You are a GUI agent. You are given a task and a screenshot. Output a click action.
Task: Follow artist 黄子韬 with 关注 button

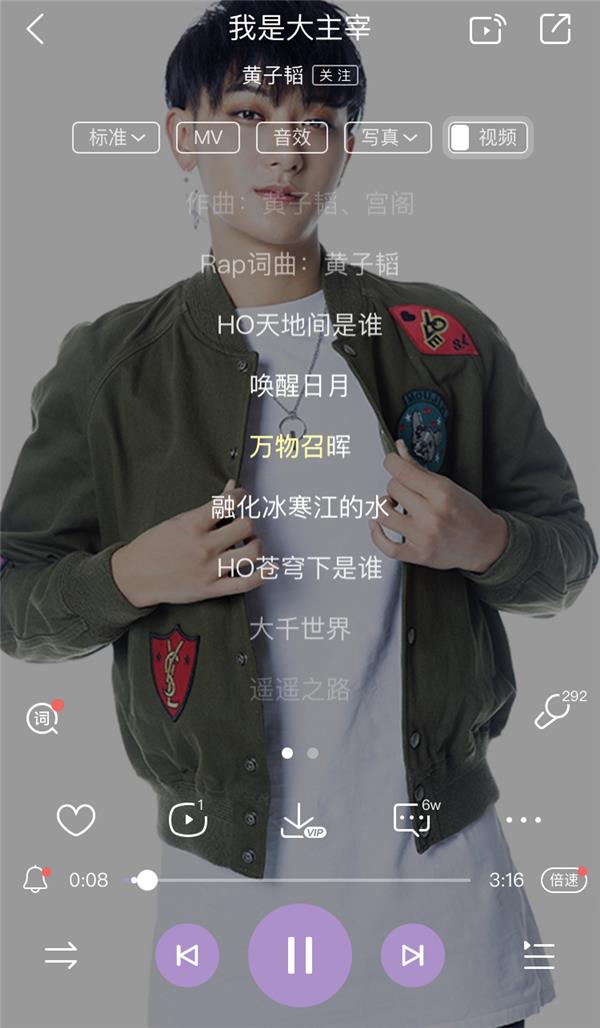335,75
